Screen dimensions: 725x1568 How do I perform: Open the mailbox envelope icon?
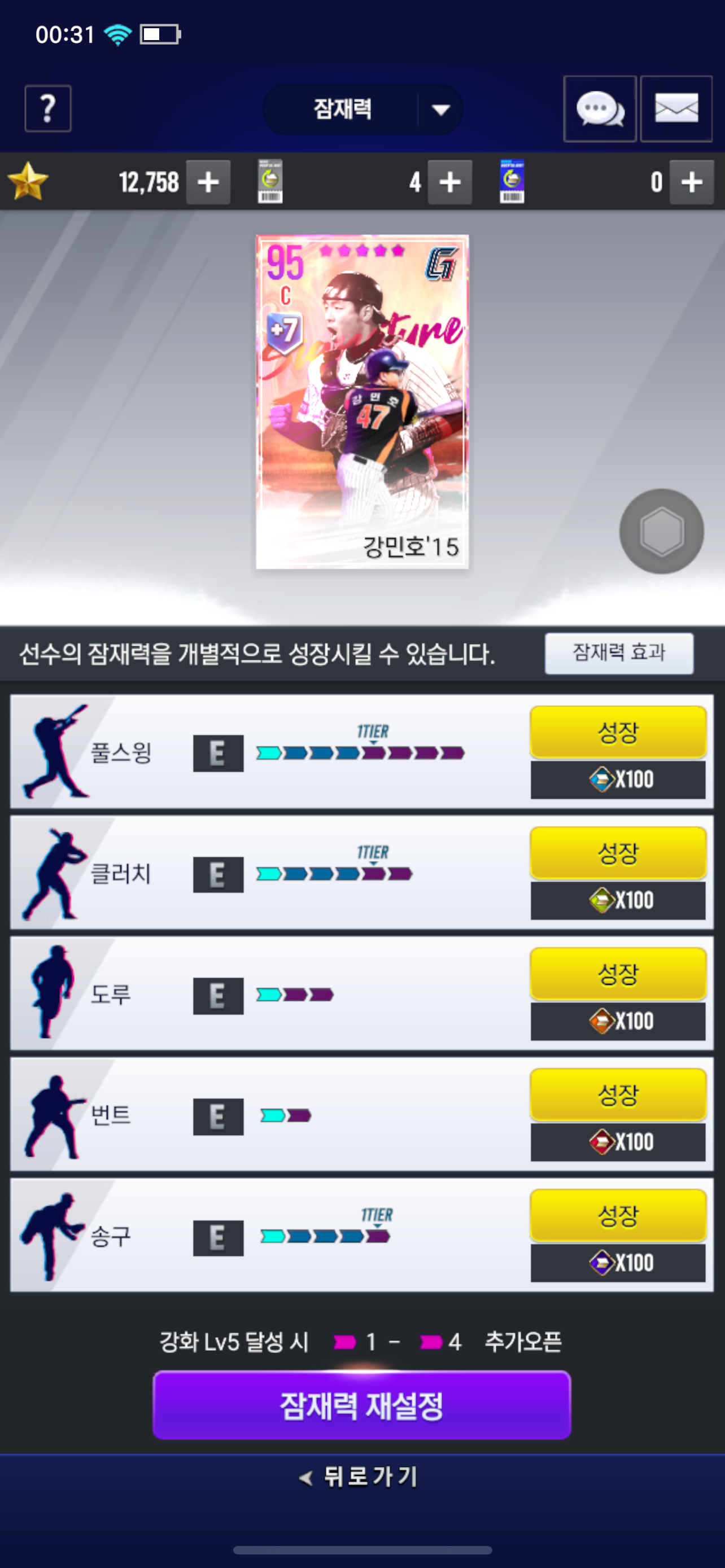tap(676, 109)
